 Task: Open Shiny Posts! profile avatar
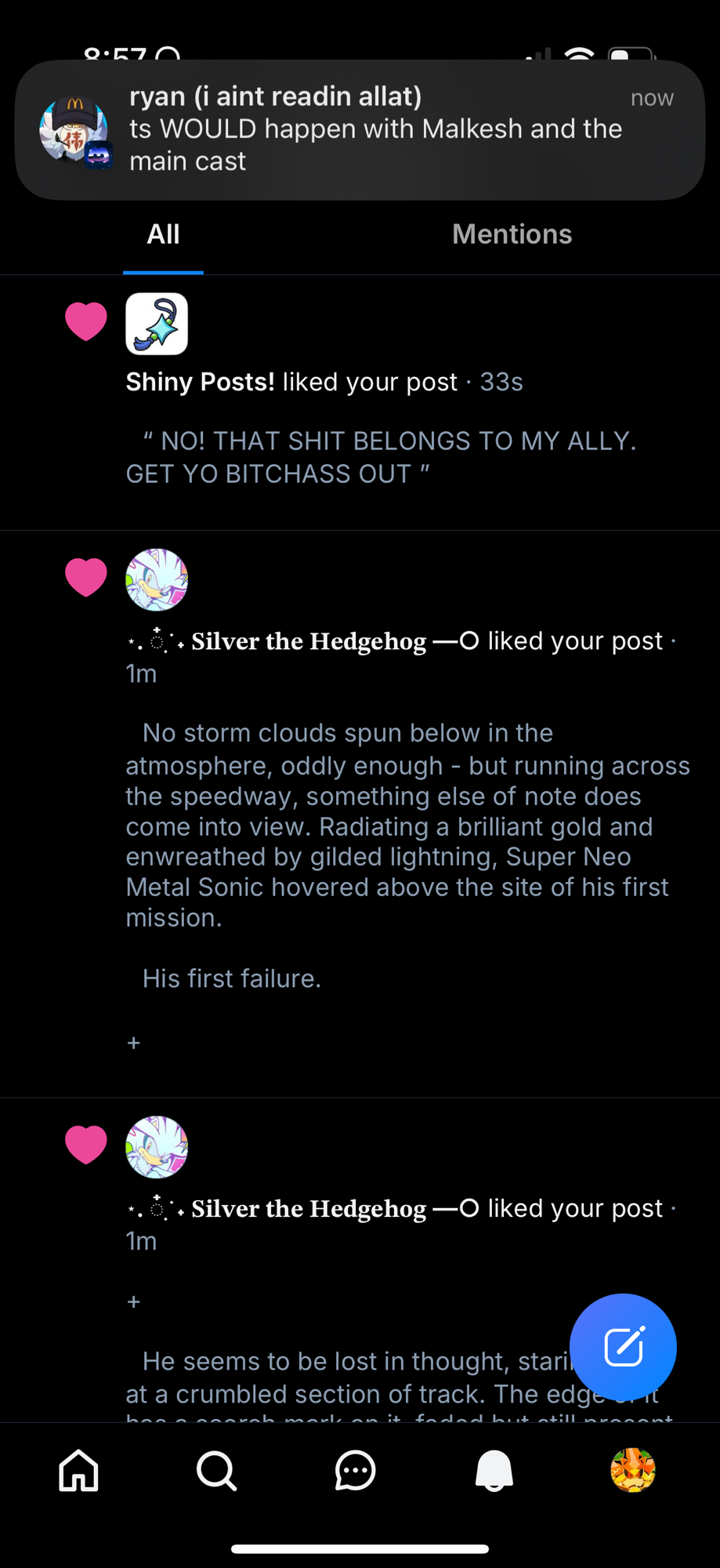coord(157,324)
